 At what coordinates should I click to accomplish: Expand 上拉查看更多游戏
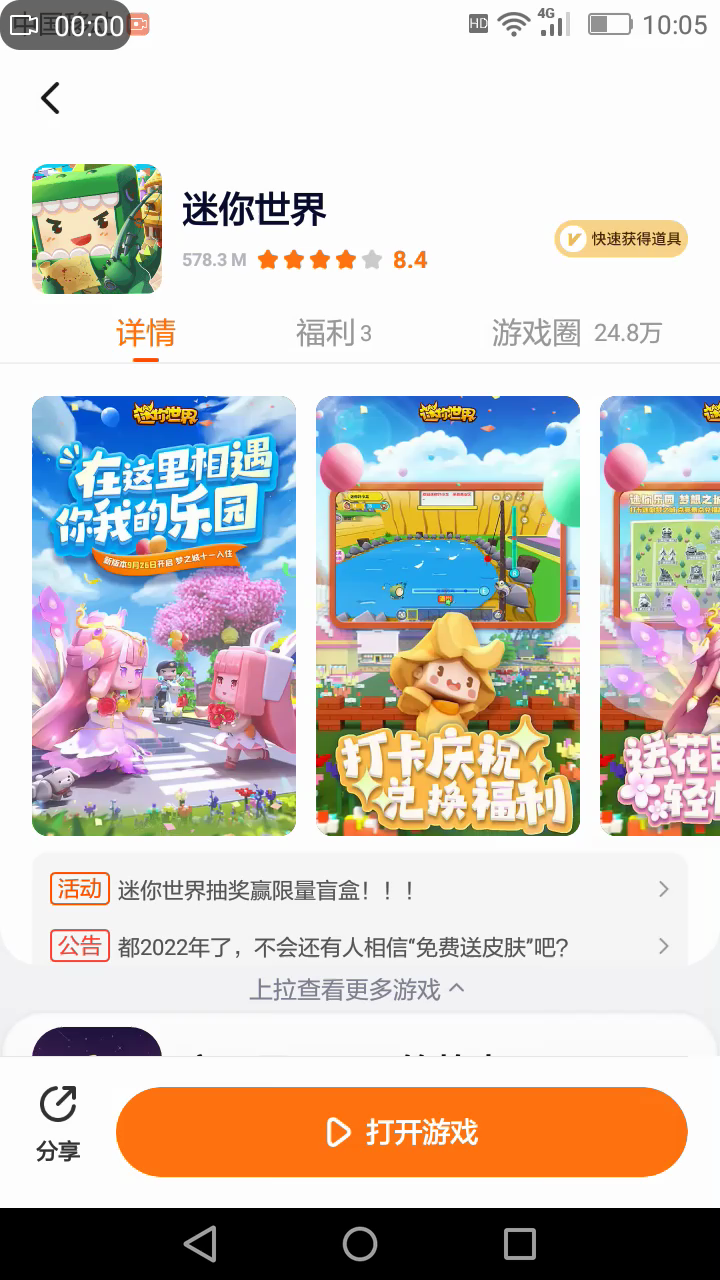pos(357,990)
